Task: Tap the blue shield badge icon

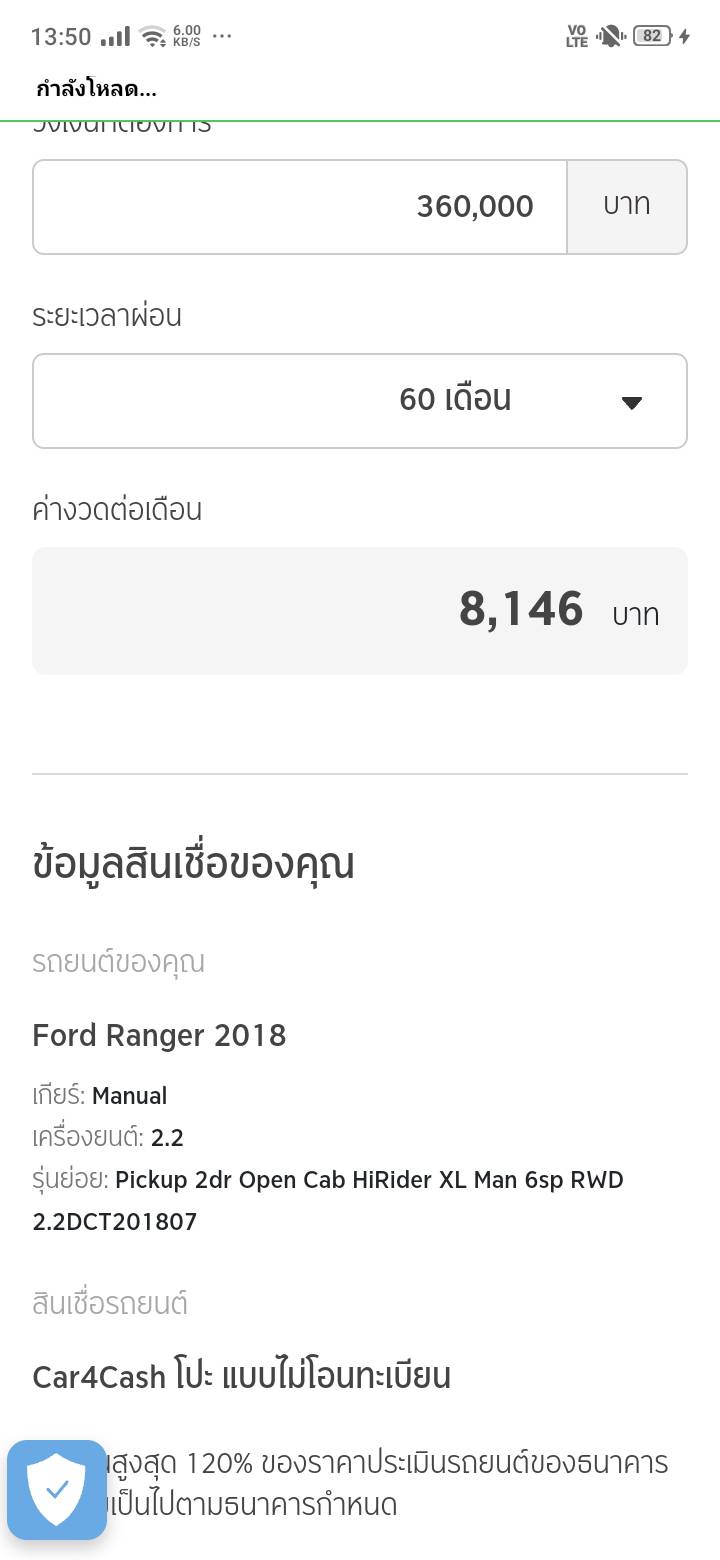Action: (57, 1489)
